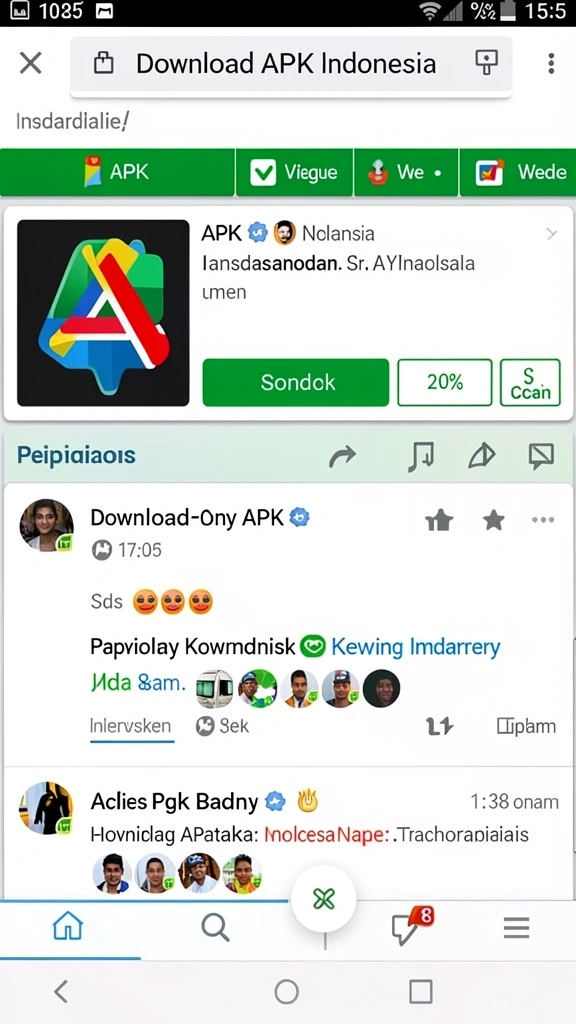This screenshot has width=576, height=1024.
Task: Share using the arrow icon beside Peipiaiaois
Action: click(342, 456)
